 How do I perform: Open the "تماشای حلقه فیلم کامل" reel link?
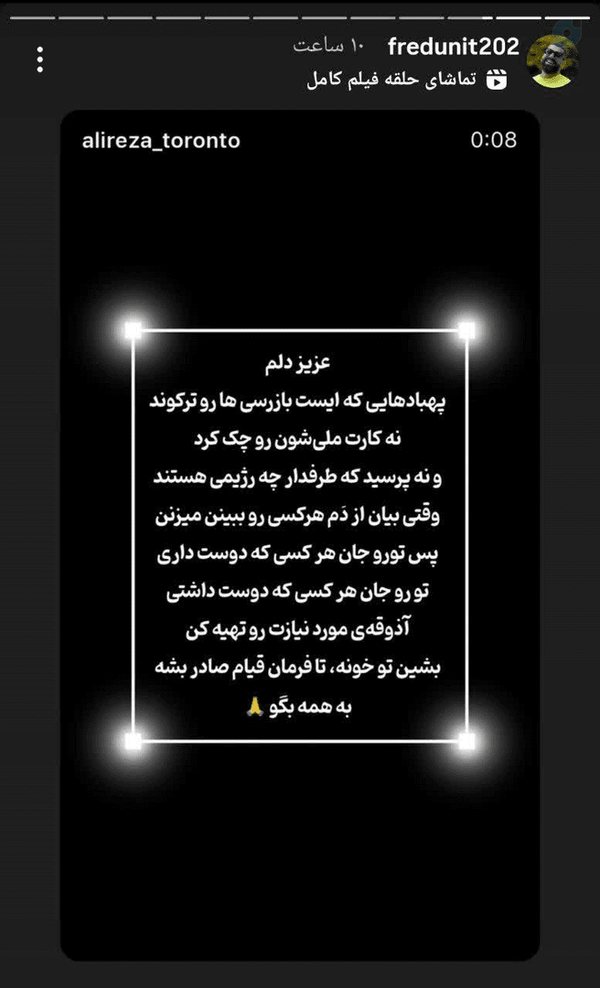(x=407, y=79)
